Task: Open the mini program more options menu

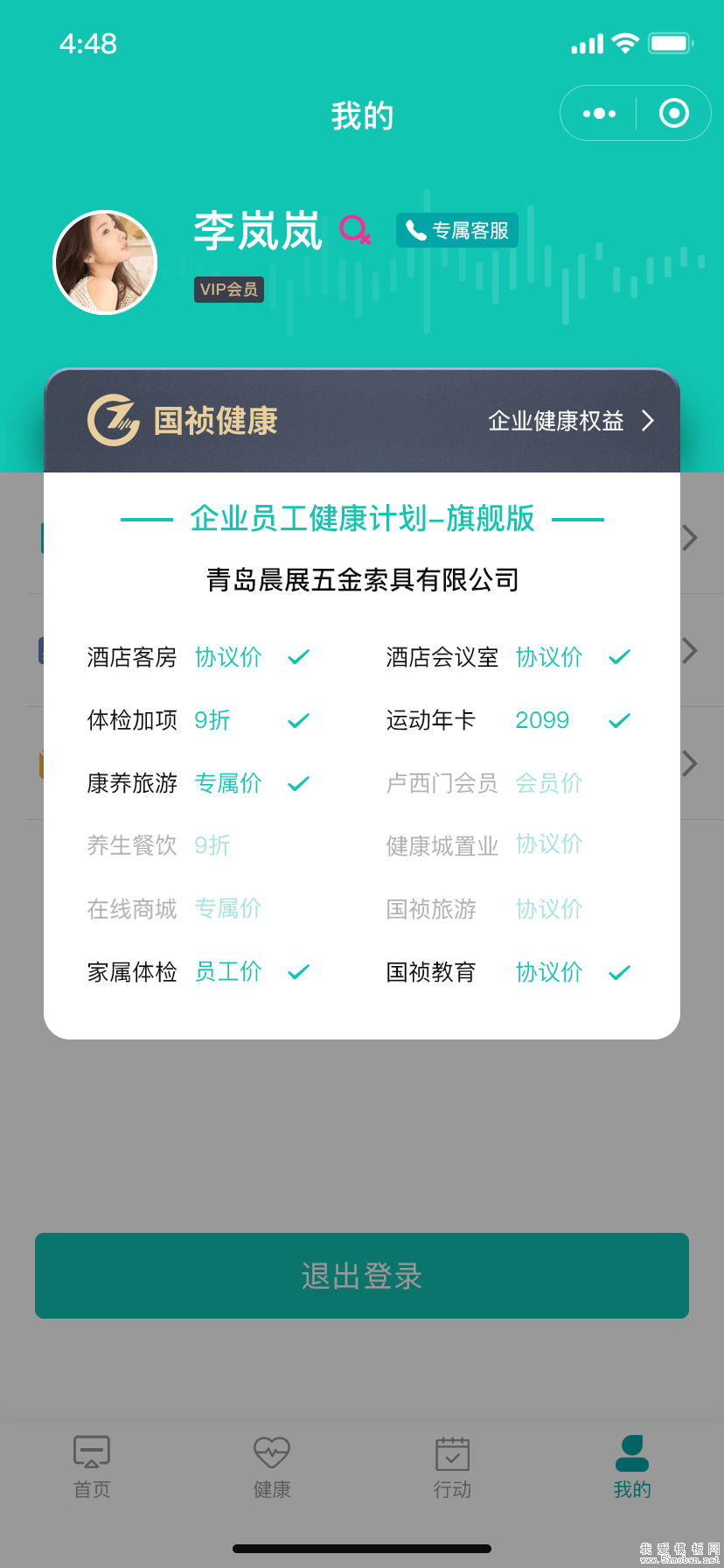Action: pos(599,114)
